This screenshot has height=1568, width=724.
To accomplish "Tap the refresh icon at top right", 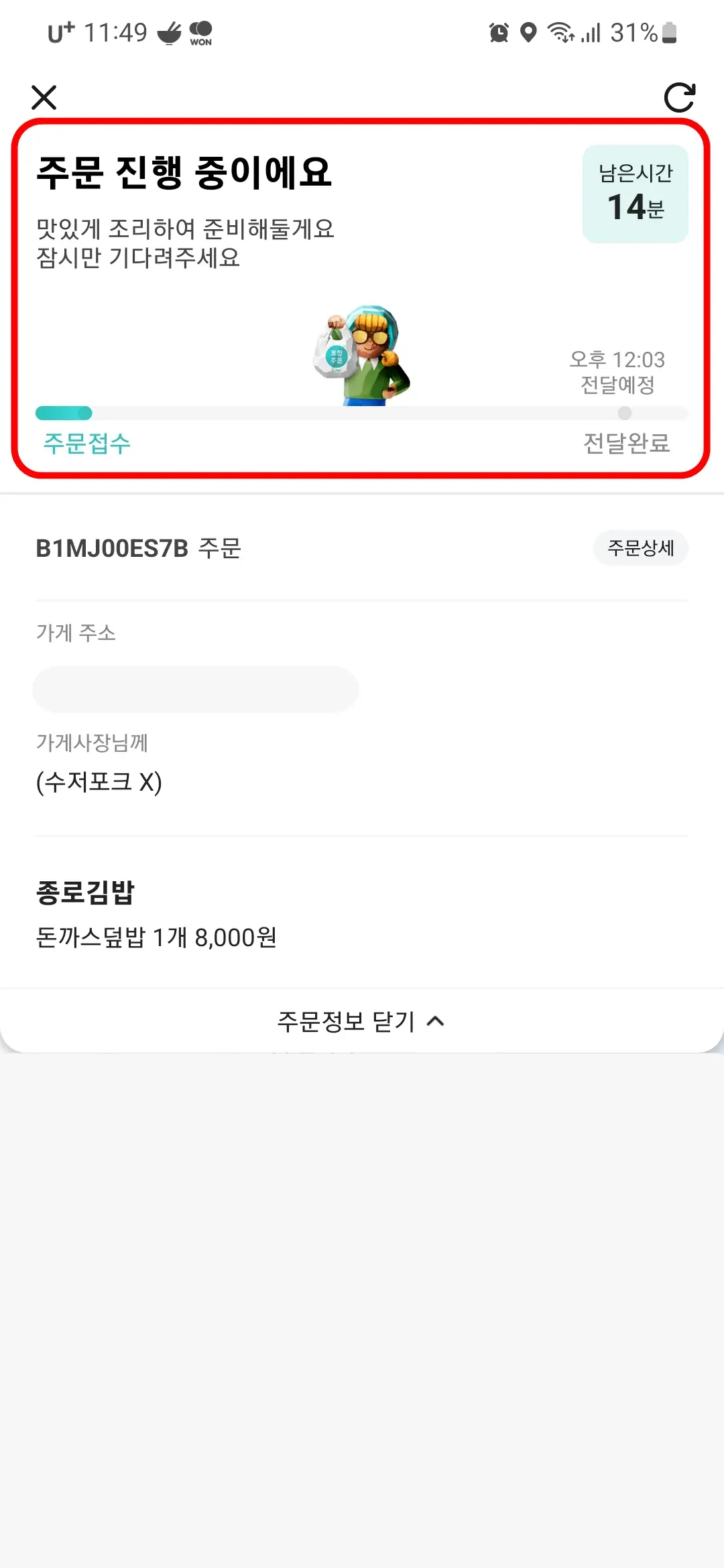I will 679,98.
